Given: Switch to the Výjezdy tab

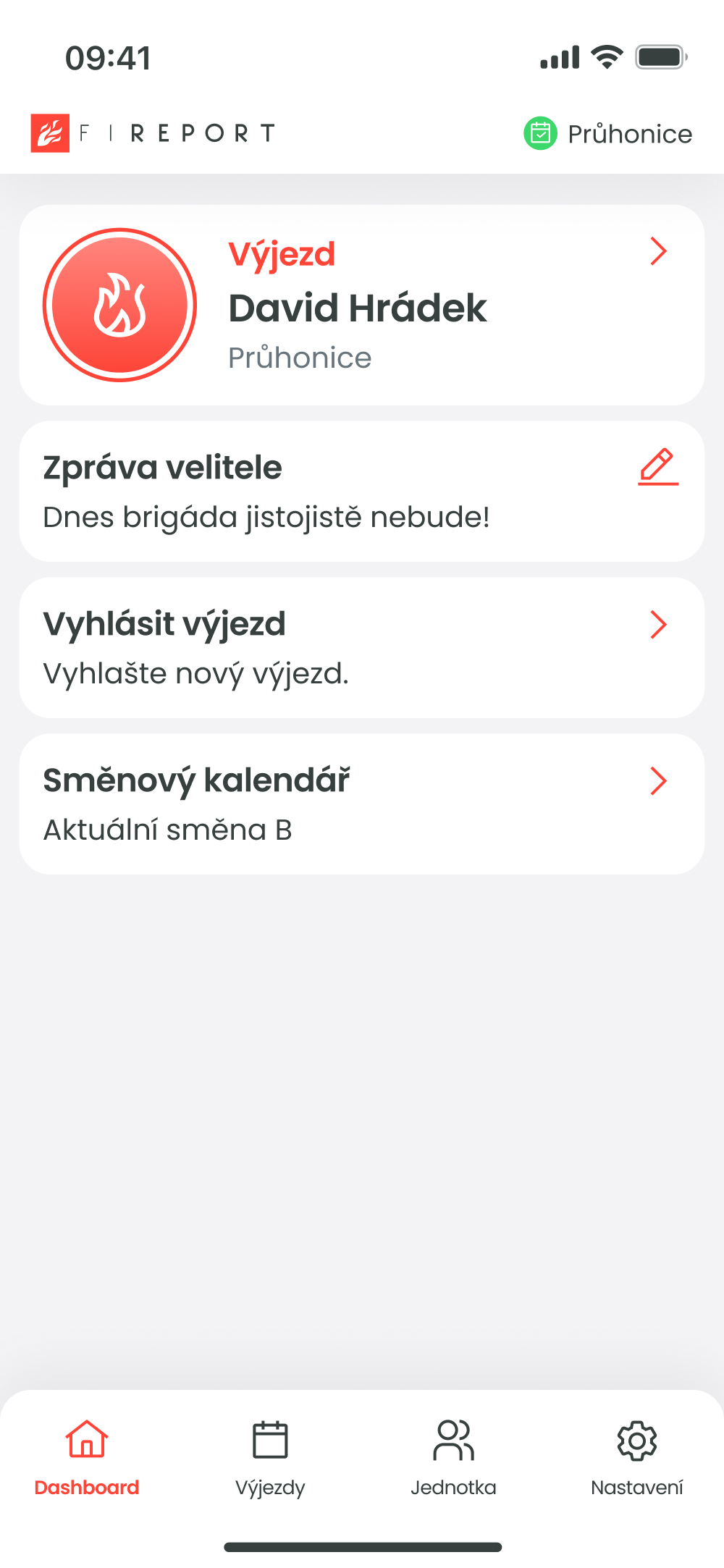Looking at the screenshot, I should [x=271, y=1487].
